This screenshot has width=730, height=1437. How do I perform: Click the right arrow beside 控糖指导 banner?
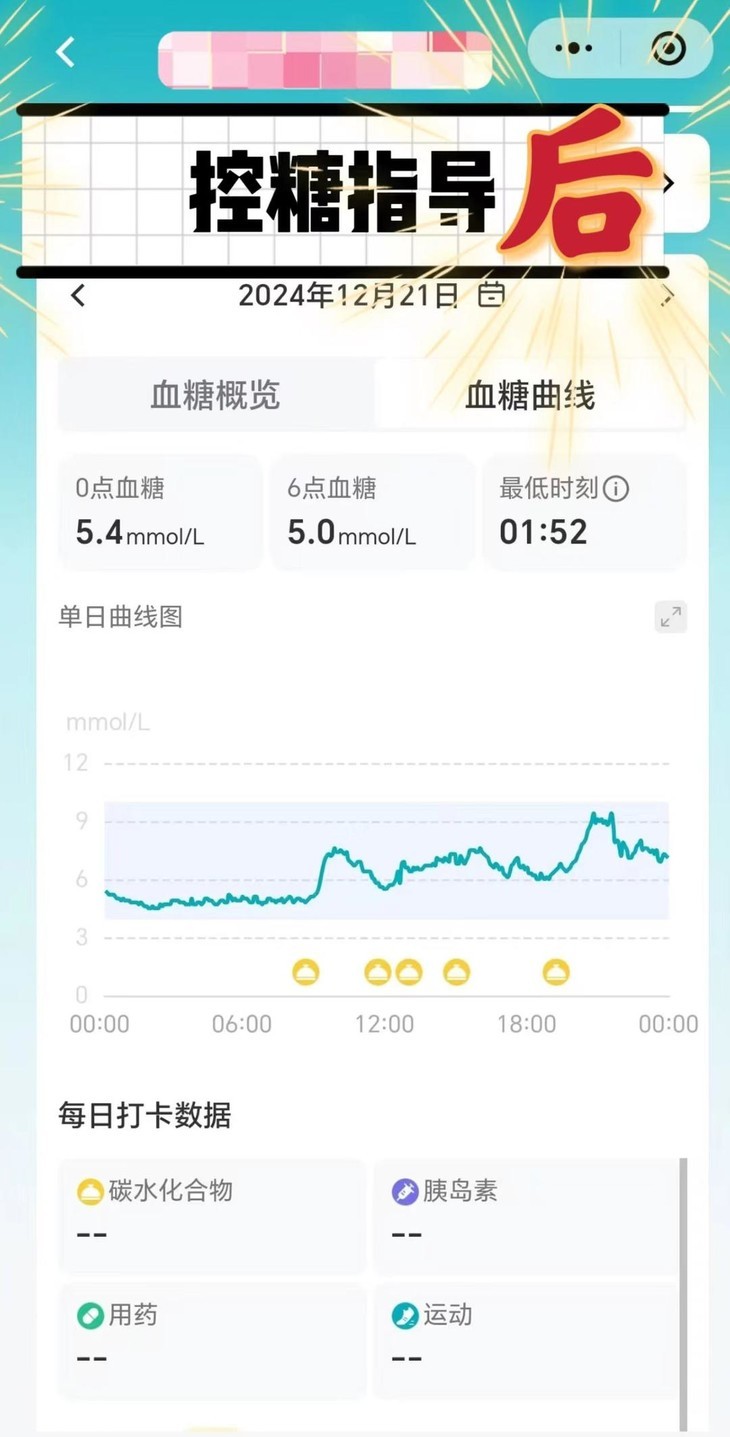[668, 183]
